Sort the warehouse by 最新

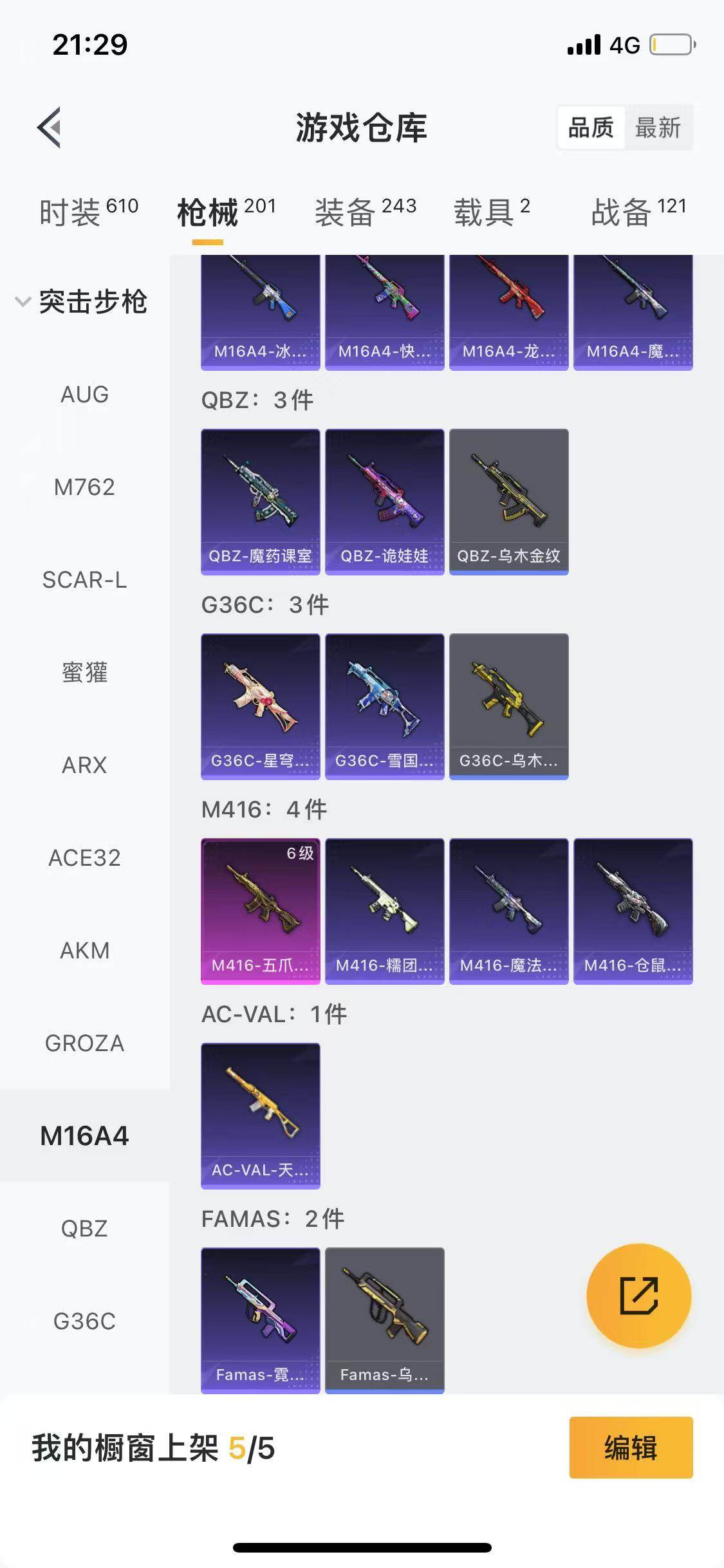[x=658, y=127]
